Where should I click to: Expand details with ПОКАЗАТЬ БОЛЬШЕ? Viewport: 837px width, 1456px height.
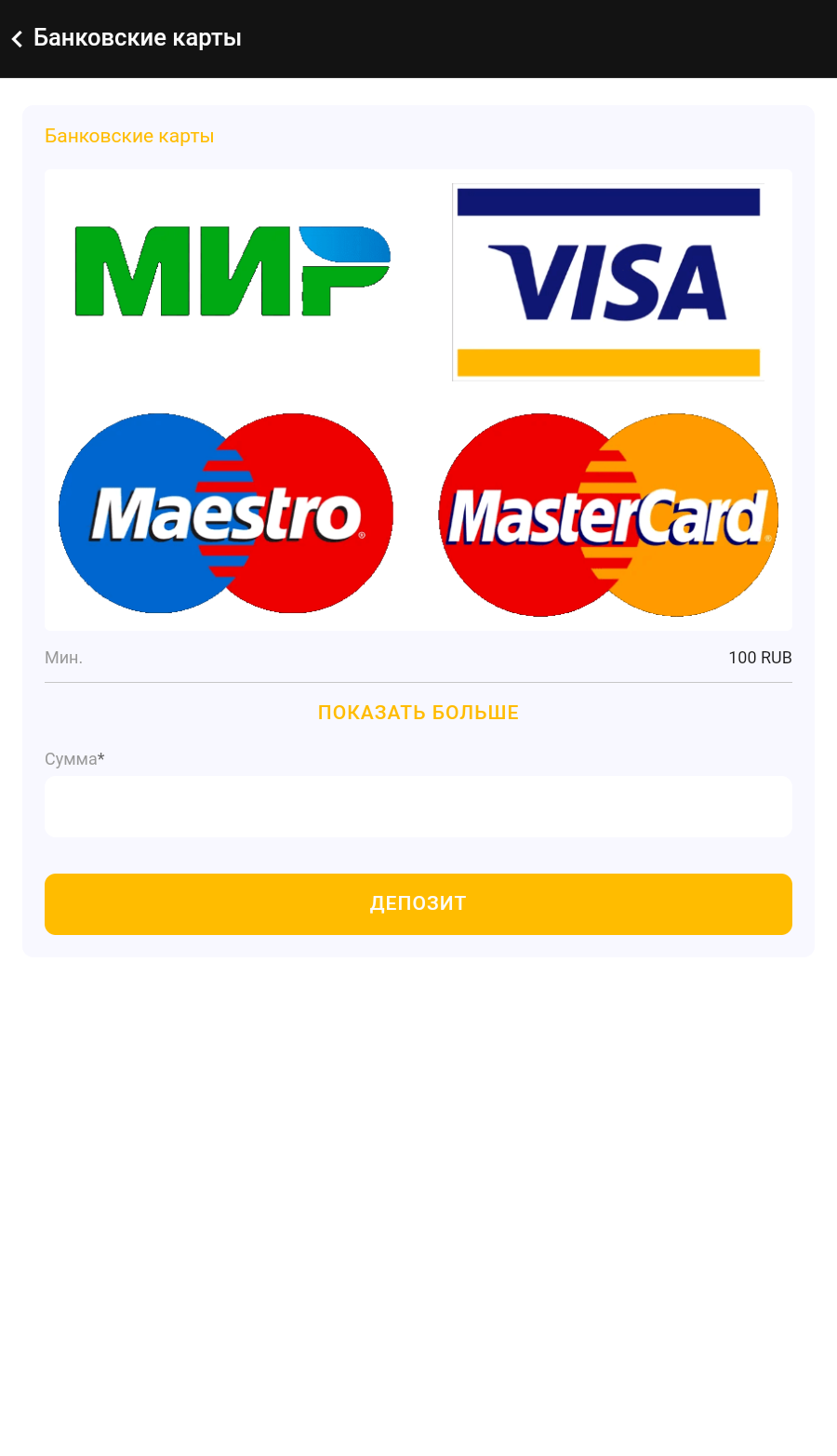[418, 713]
